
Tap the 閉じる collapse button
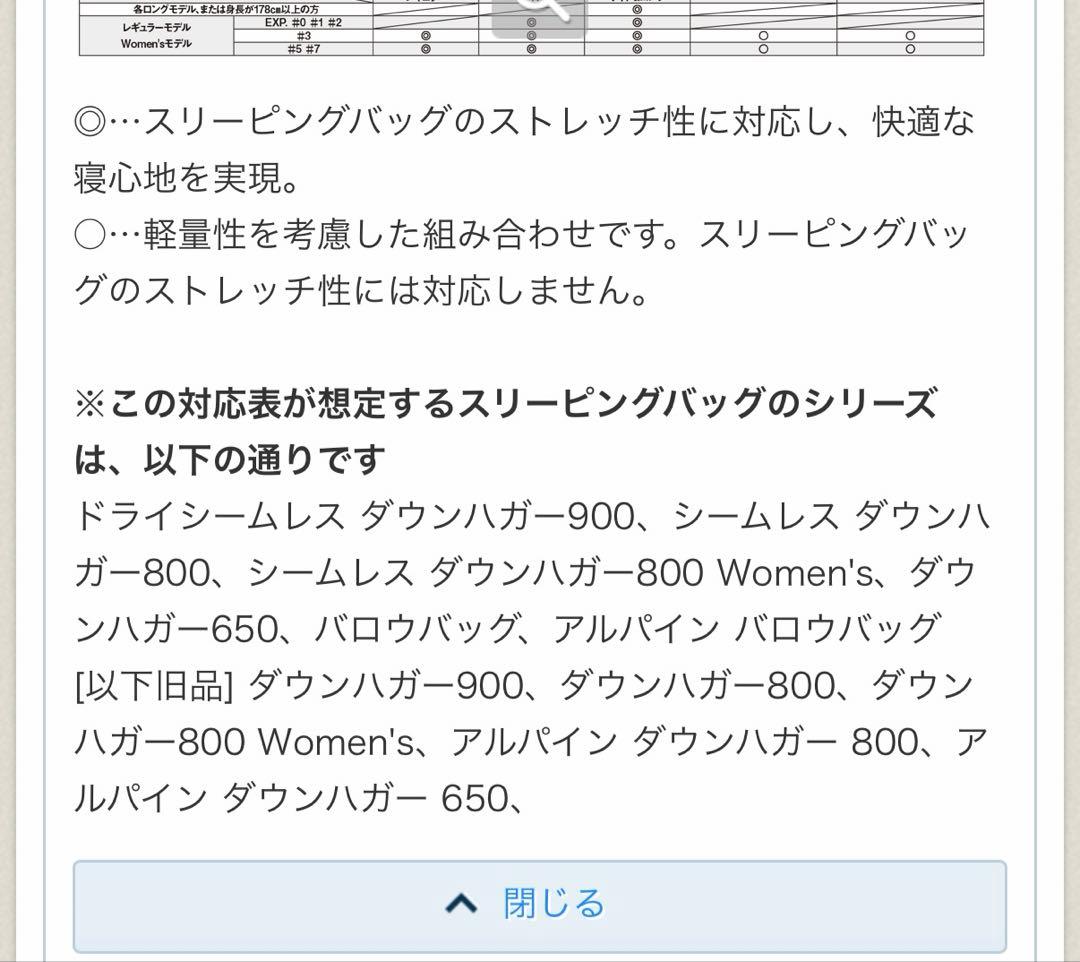pyautogui.click(x=539, y=904)
